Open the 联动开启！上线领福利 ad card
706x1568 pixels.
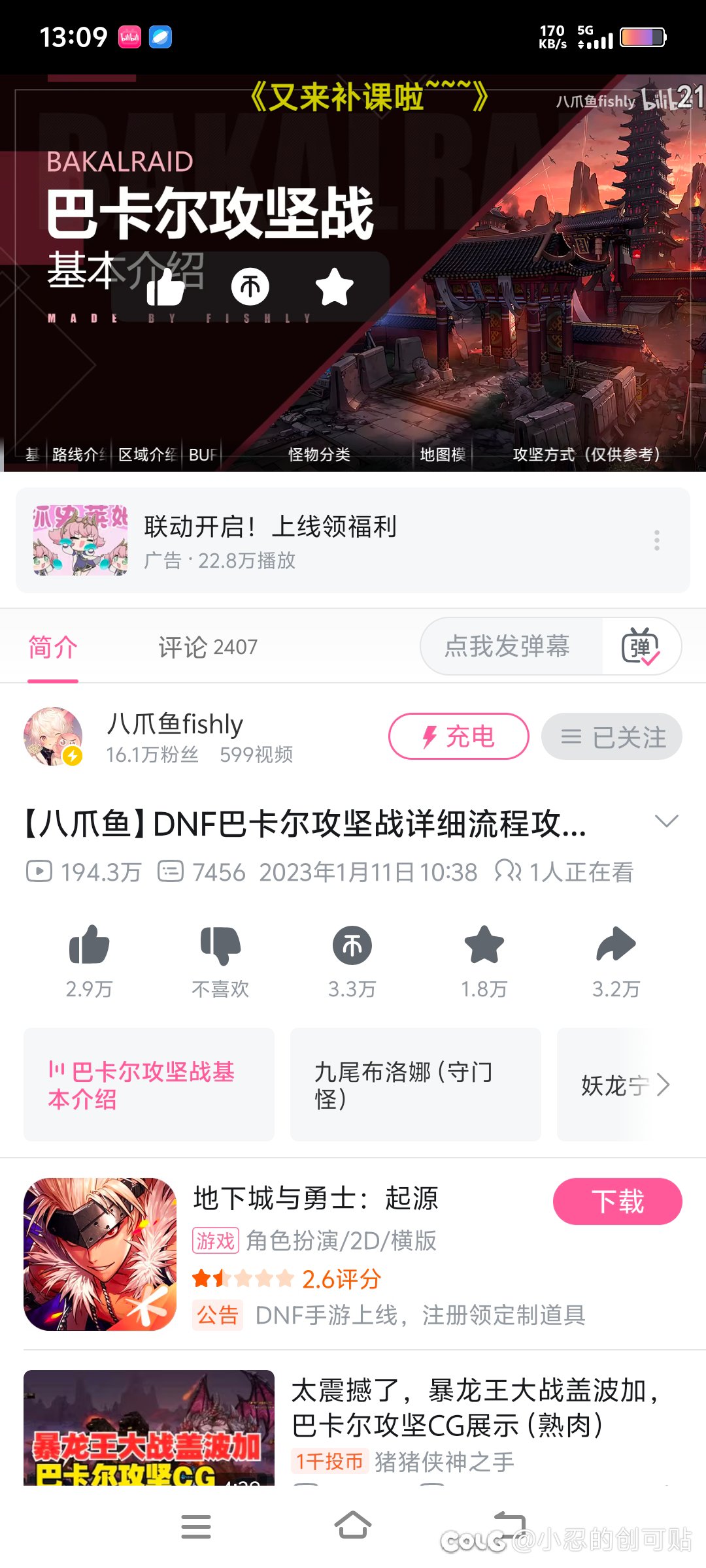pos(327,541)
